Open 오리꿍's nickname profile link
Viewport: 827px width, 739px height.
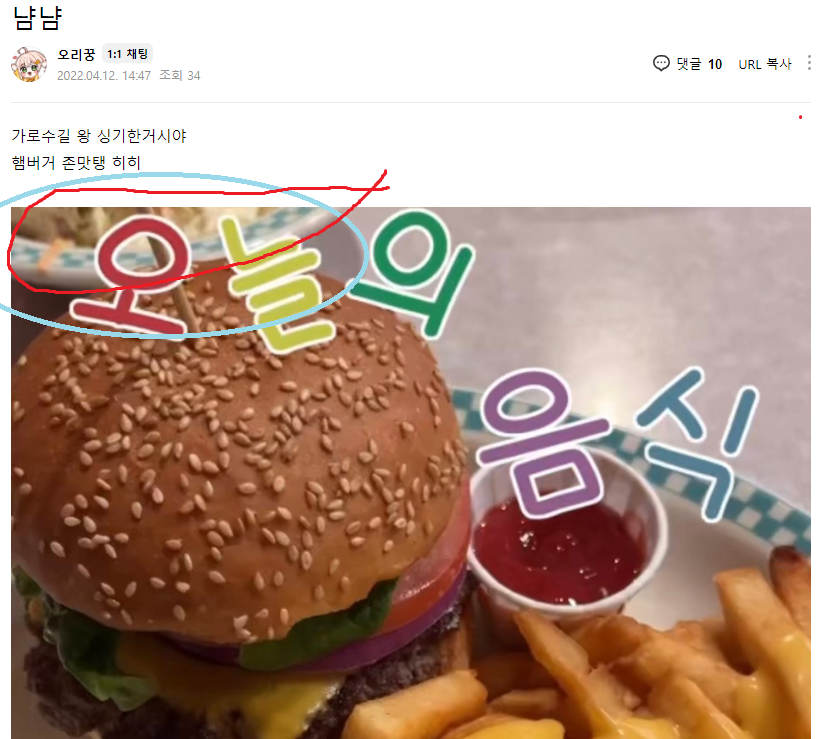click(76, 54)
